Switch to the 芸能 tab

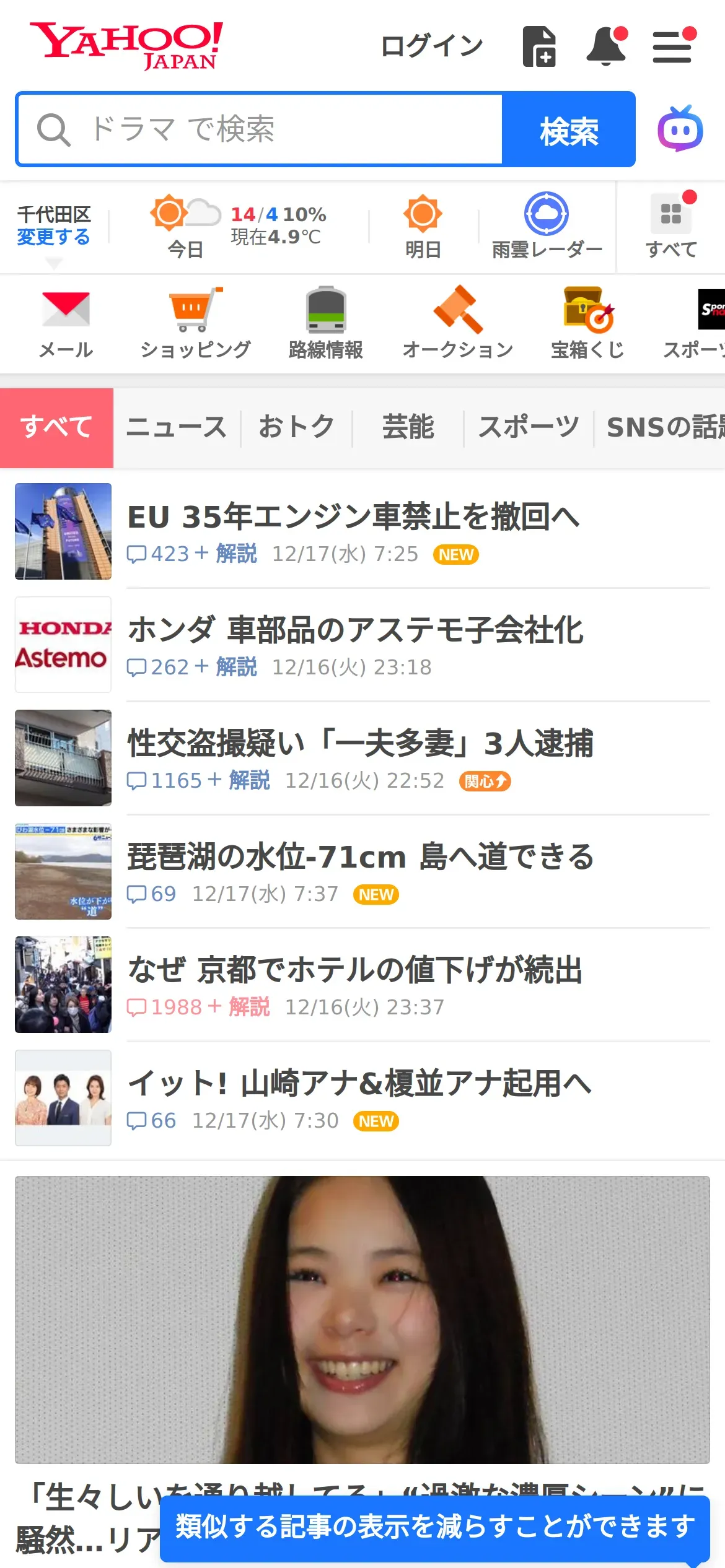(408, 427)
